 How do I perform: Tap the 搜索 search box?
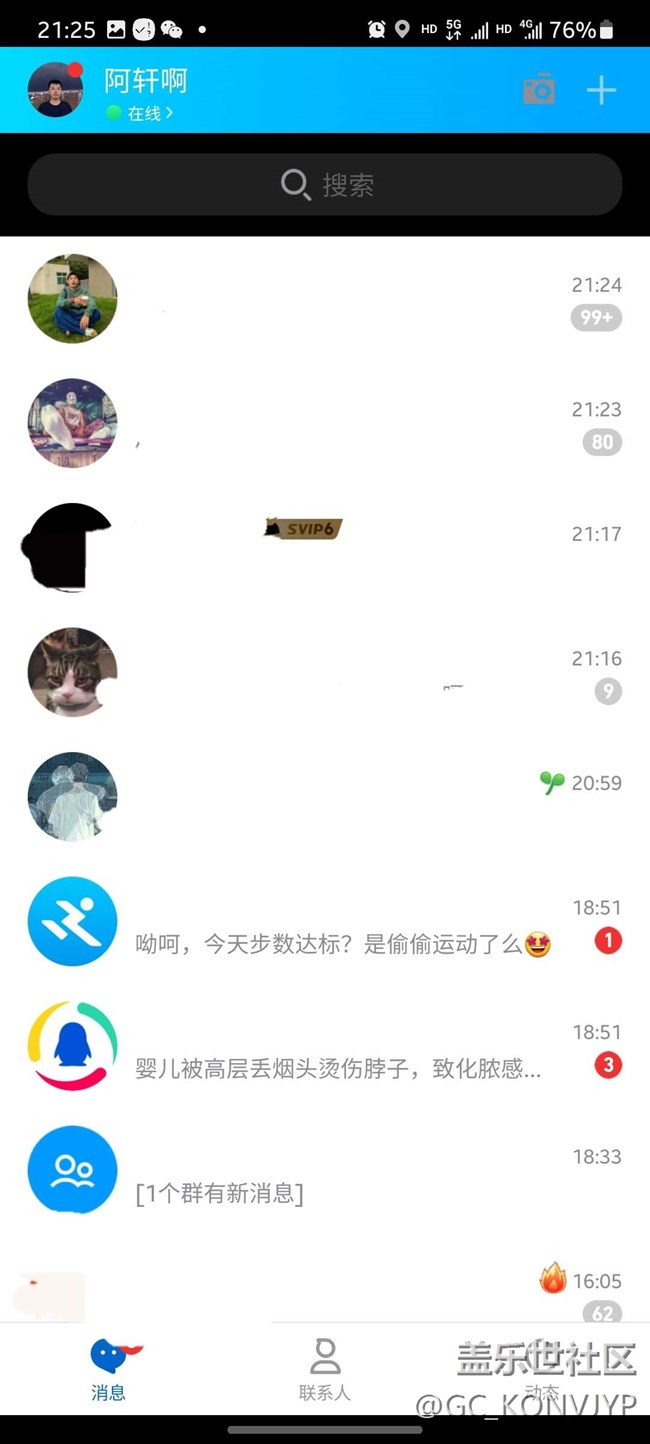tap(325, 184)
